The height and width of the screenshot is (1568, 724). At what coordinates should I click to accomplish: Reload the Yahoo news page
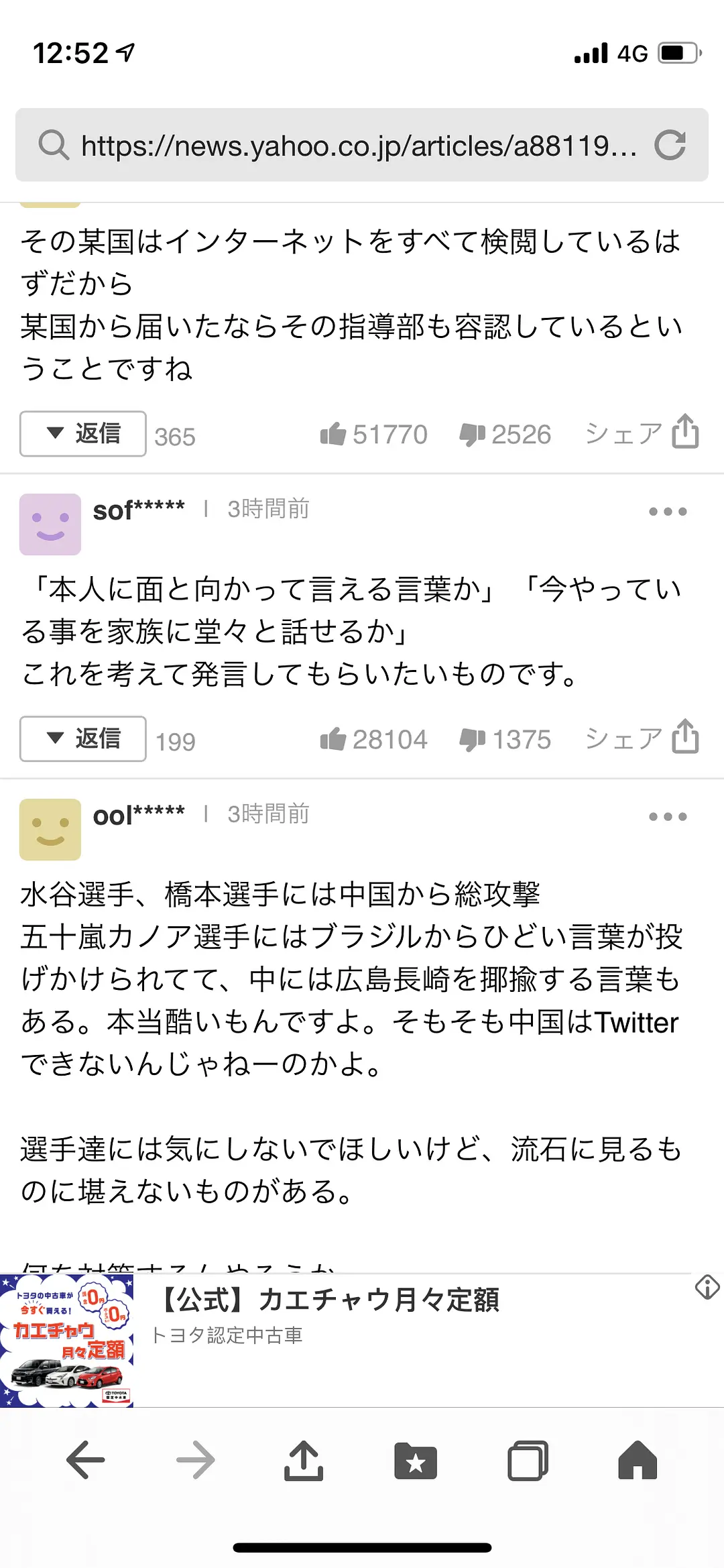point(670,145)
